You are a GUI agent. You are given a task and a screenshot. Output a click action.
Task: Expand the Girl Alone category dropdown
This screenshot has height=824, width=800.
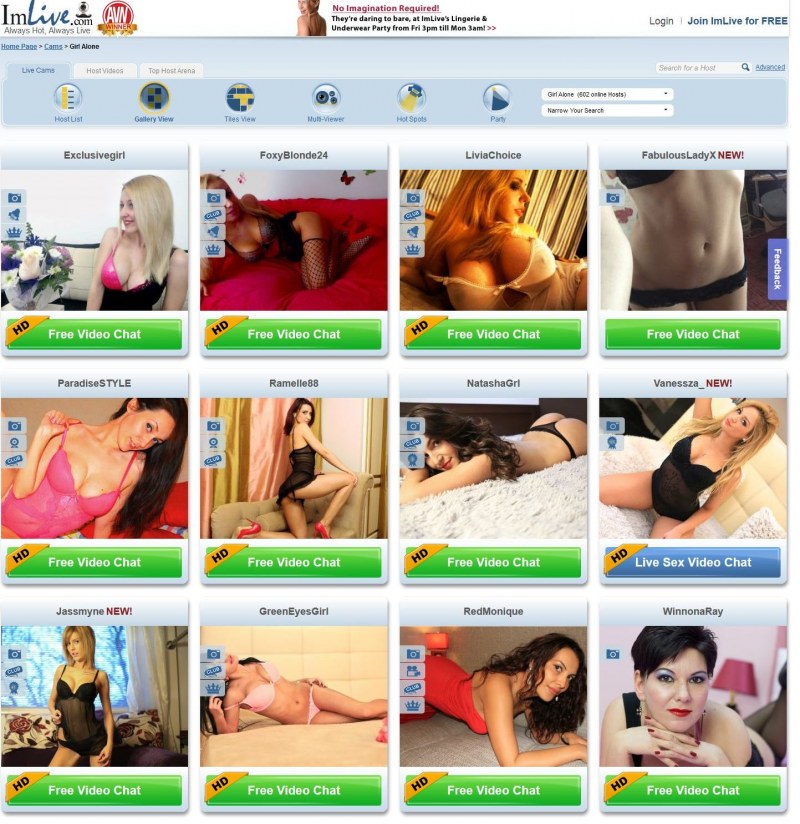click(607, 94)
